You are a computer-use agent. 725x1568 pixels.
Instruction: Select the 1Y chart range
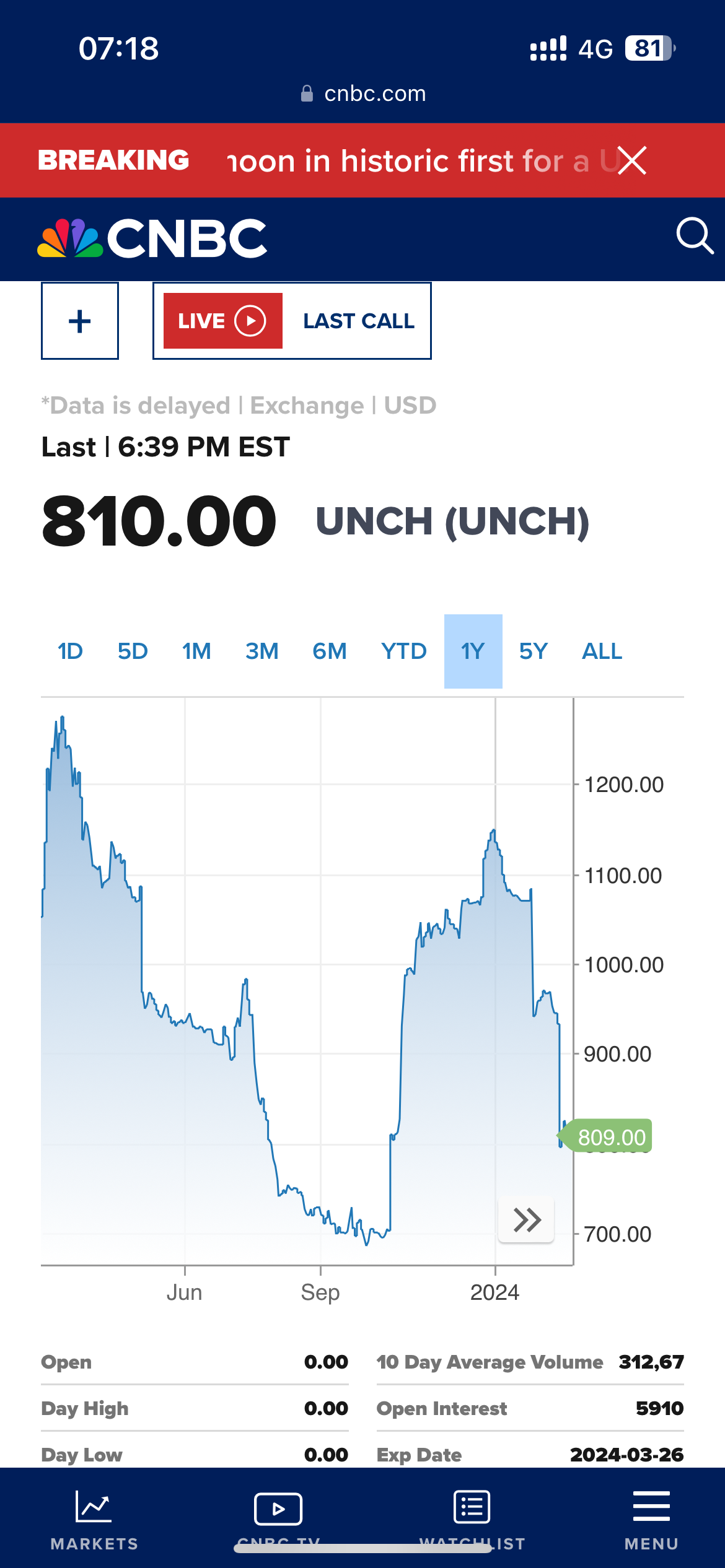coord(473,651)
